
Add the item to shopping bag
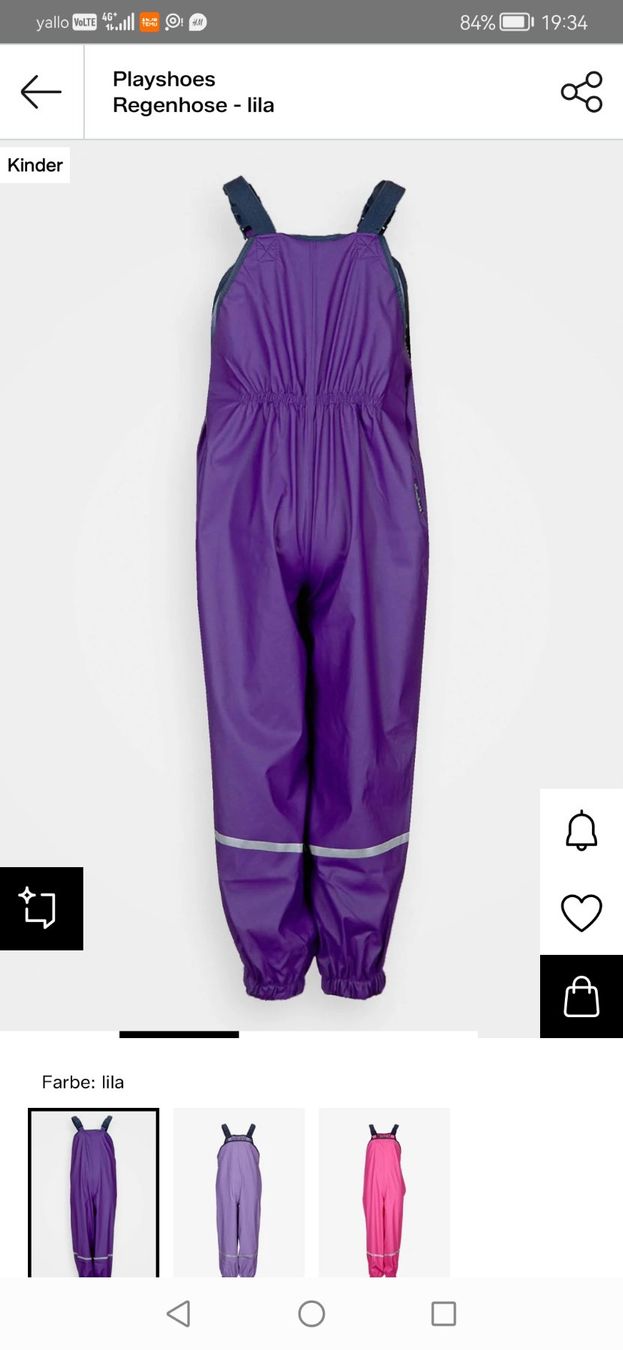tap(581, 996)
